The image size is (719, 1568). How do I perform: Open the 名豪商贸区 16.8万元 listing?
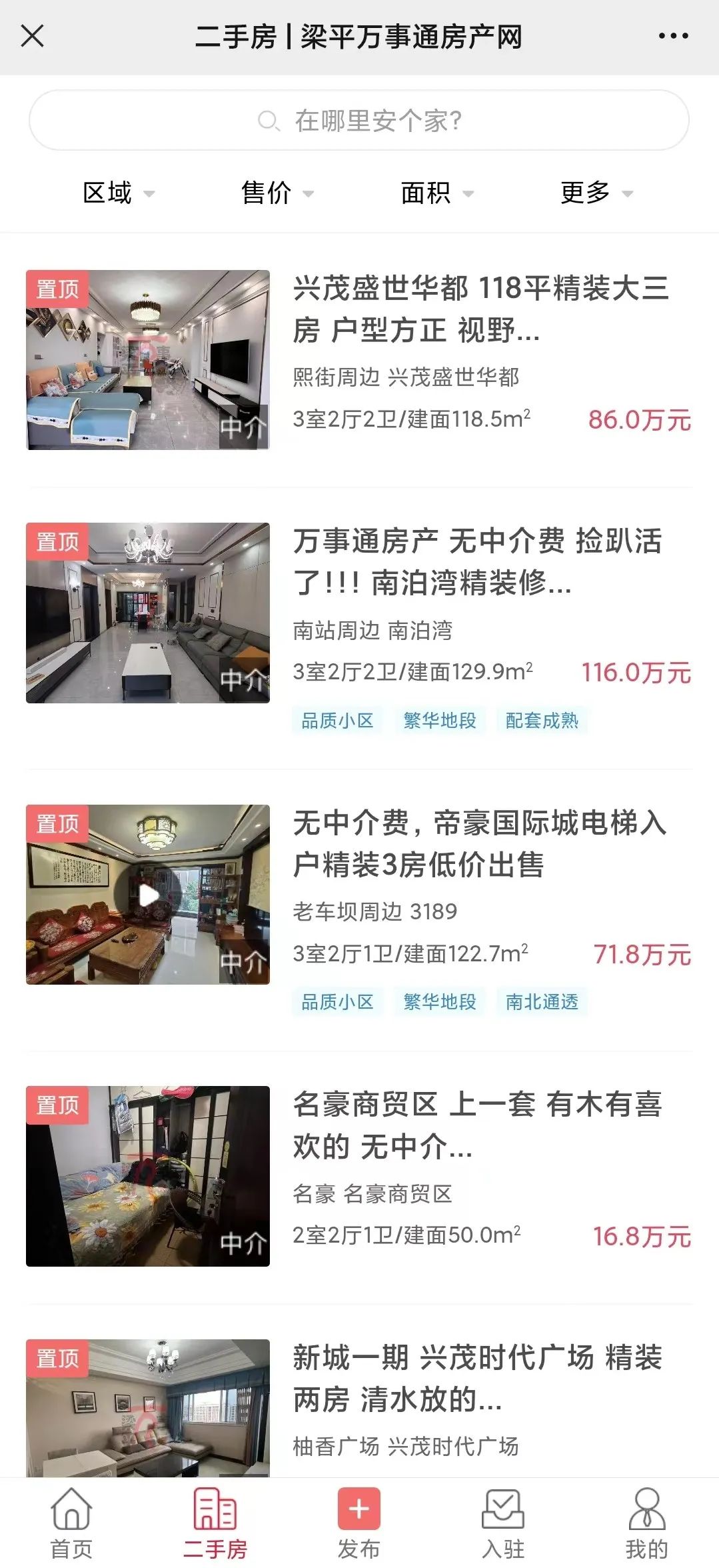tap(359, 1176)
